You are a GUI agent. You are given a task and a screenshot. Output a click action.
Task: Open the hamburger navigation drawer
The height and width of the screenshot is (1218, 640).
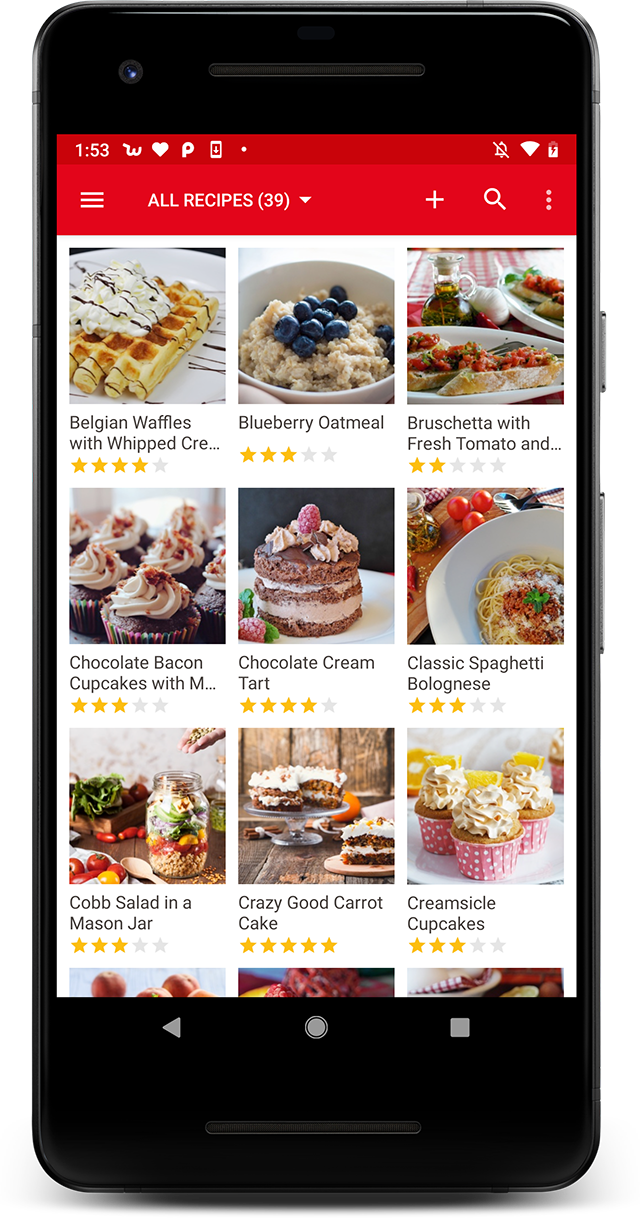click(92, 200)
